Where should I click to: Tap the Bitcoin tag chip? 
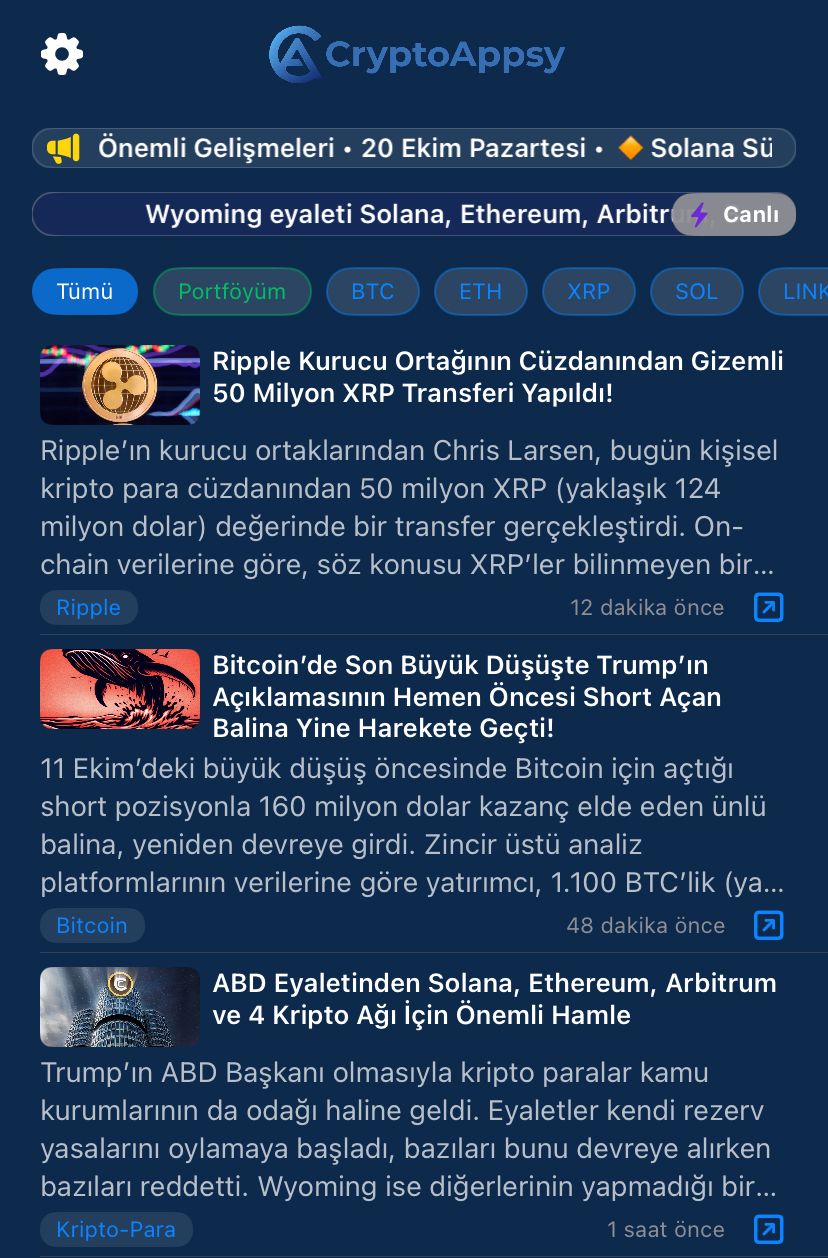click(x=92, y=925)
